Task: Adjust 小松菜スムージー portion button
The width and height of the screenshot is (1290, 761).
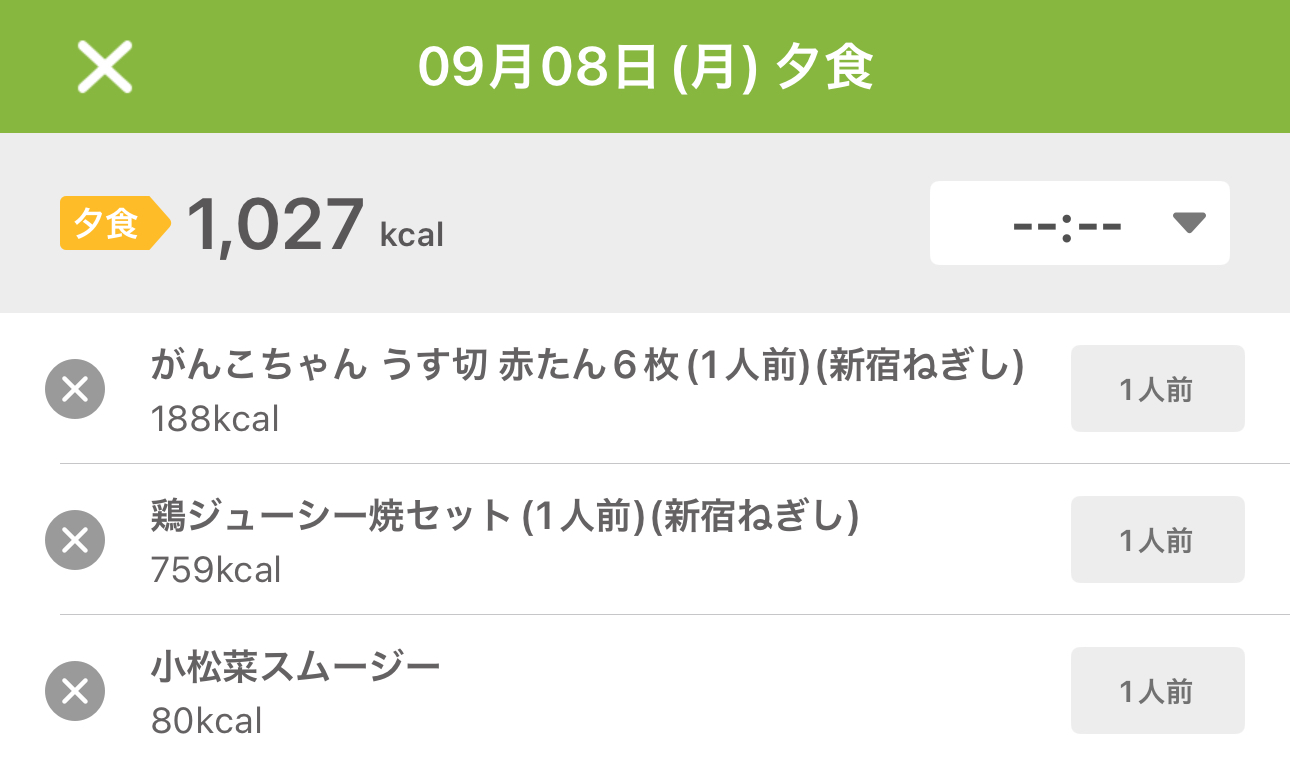Action: coord(1157,691)
